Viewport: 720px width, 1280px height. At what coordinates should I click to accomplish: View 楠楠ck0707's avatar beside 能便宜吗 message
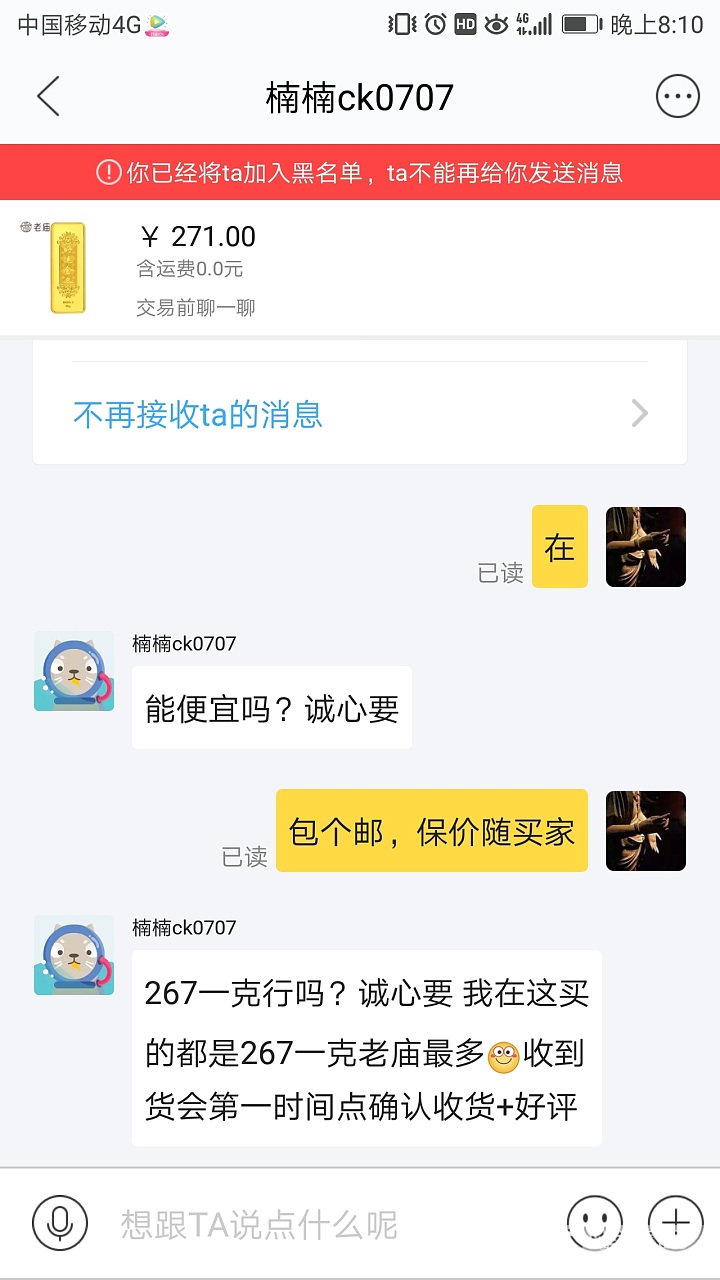pyautogui.click(x=74, y=671)
